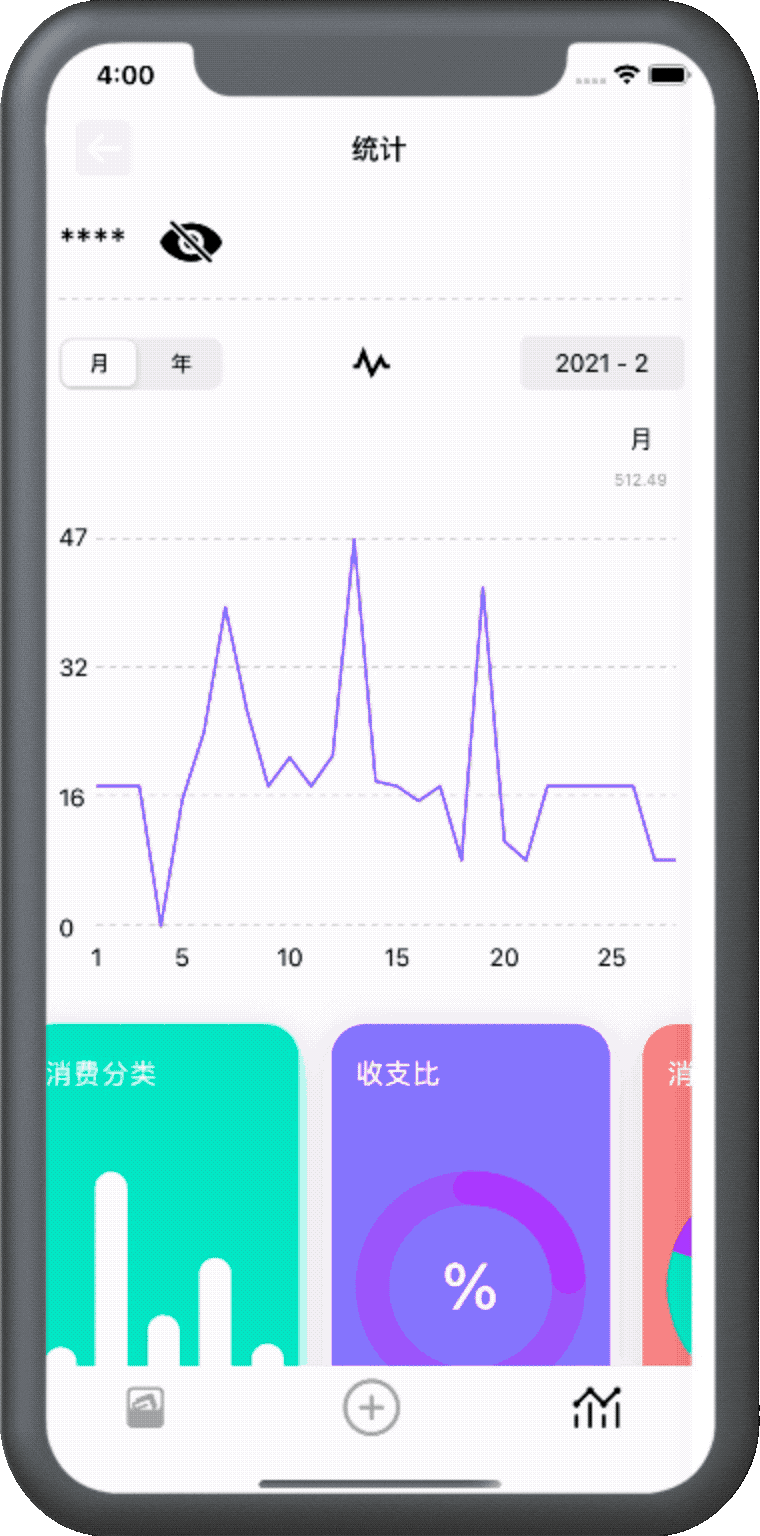Select the statistics chart tab
The image size is (760, 1536).
pyautogui.click(x=597, y=1408)
